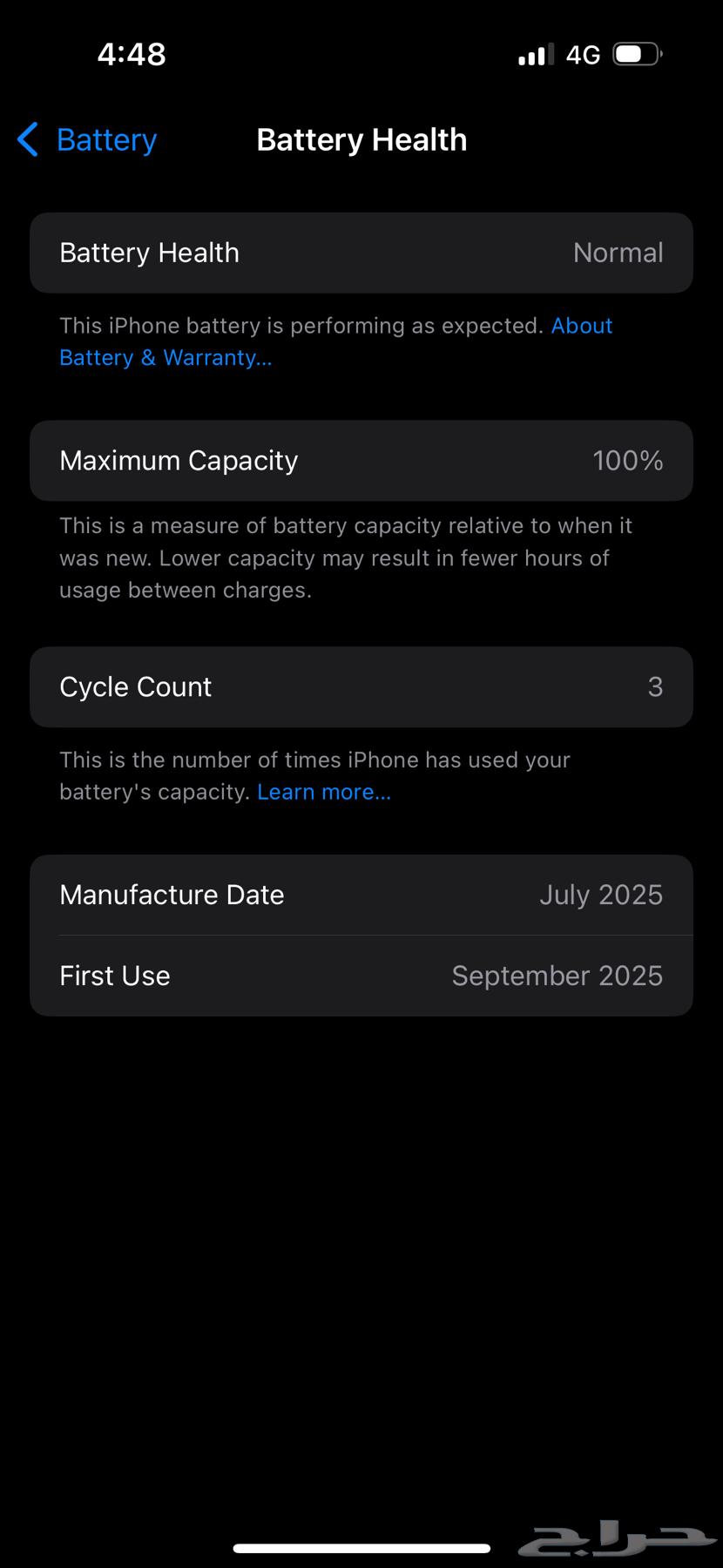Screen dimensions: 723x1568
Task: Click the blue back chevron arrow
Action: pos(26,139)
